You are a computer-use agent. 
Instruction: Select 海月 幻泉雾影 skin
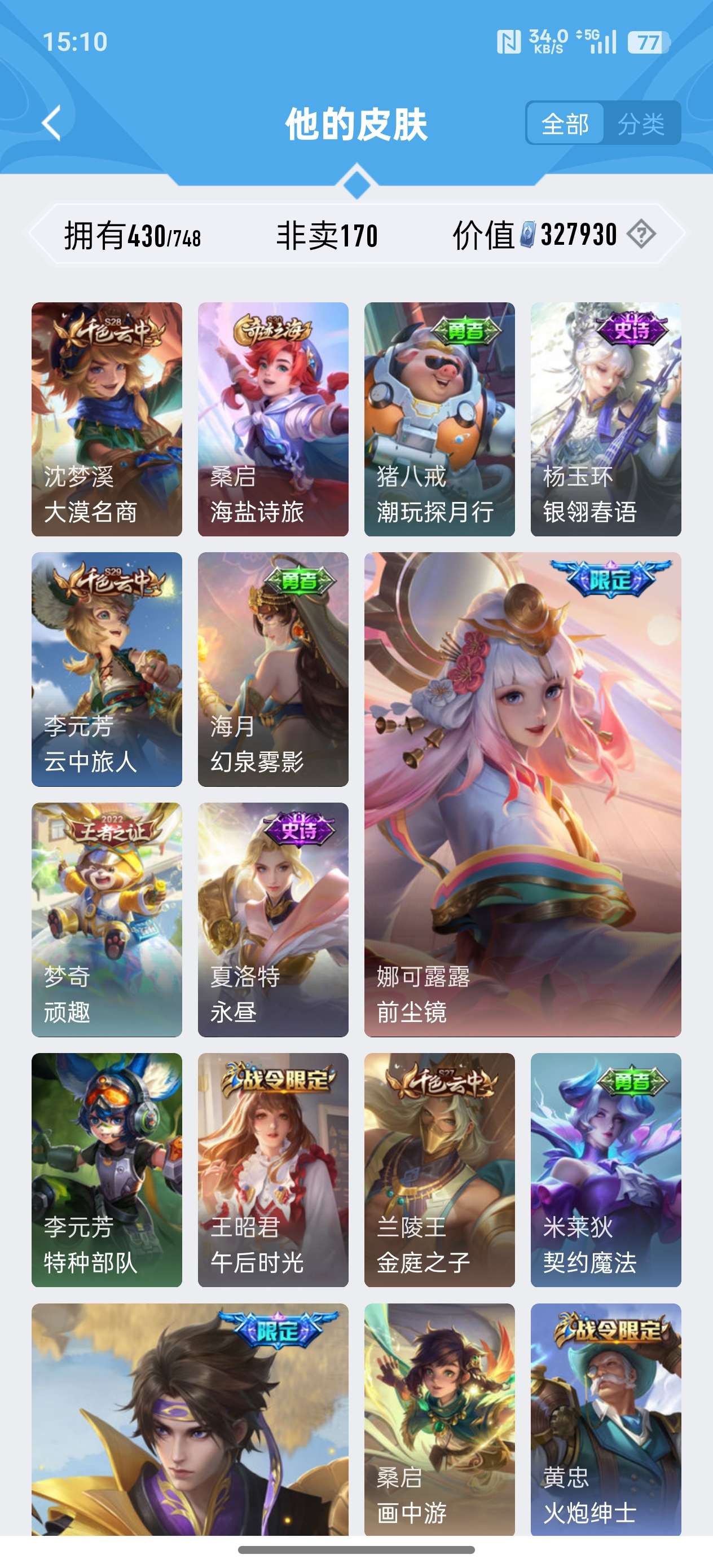point(273,669)
